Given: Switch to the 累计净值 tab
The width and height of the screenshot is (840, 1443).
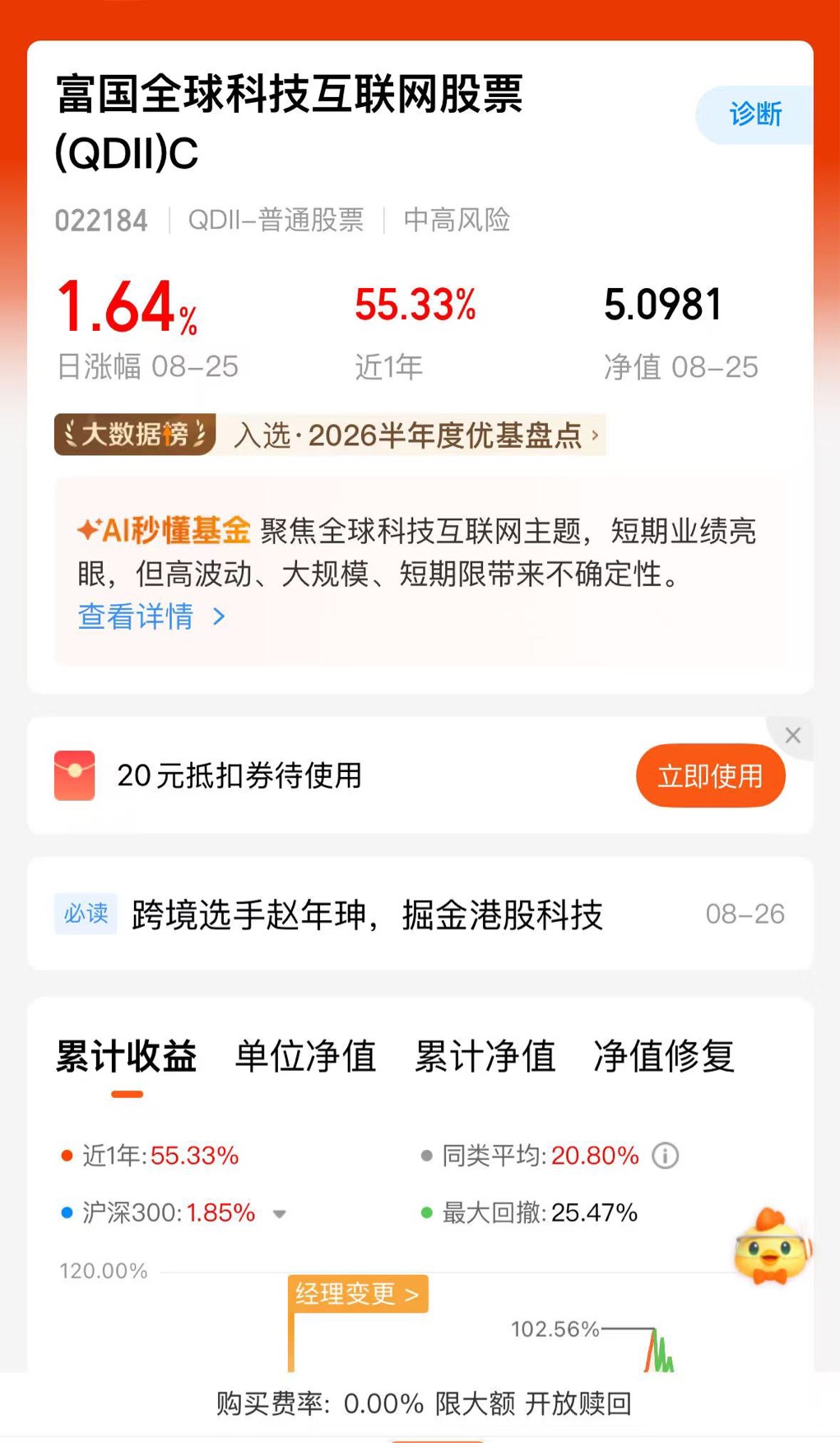Looking at the screenshot, I should 485,1056.
